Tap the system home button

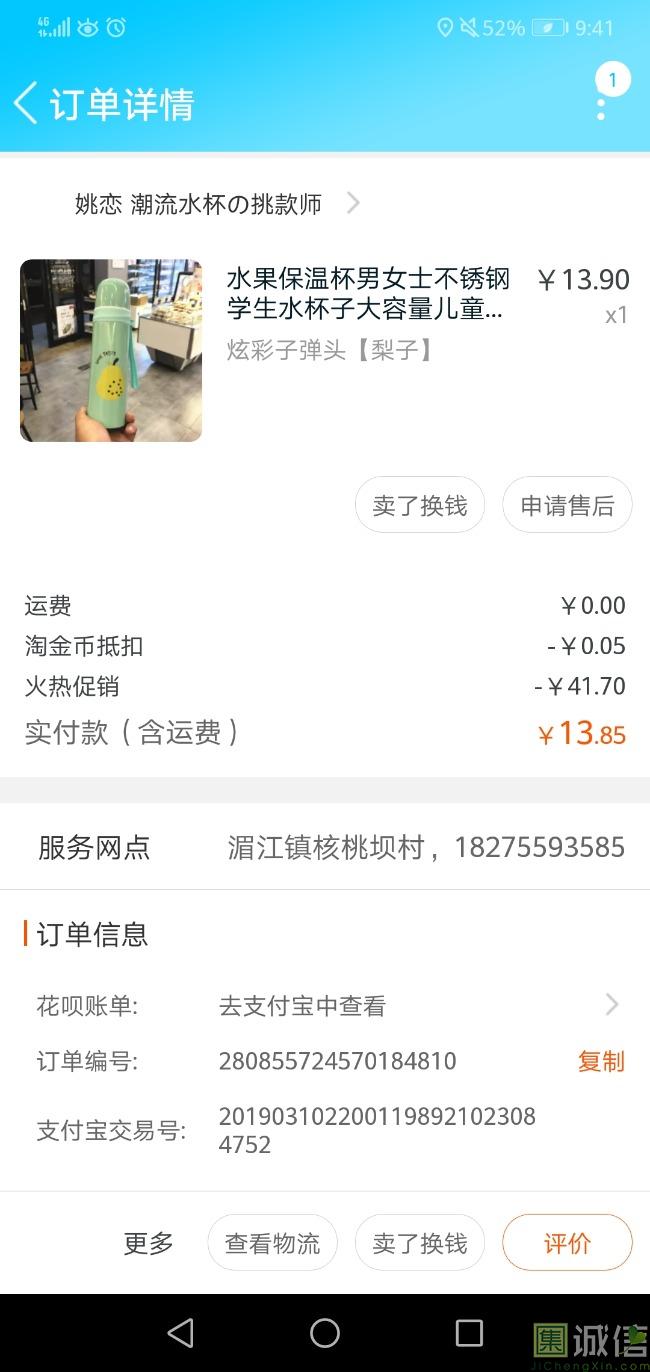[325, 1333]
